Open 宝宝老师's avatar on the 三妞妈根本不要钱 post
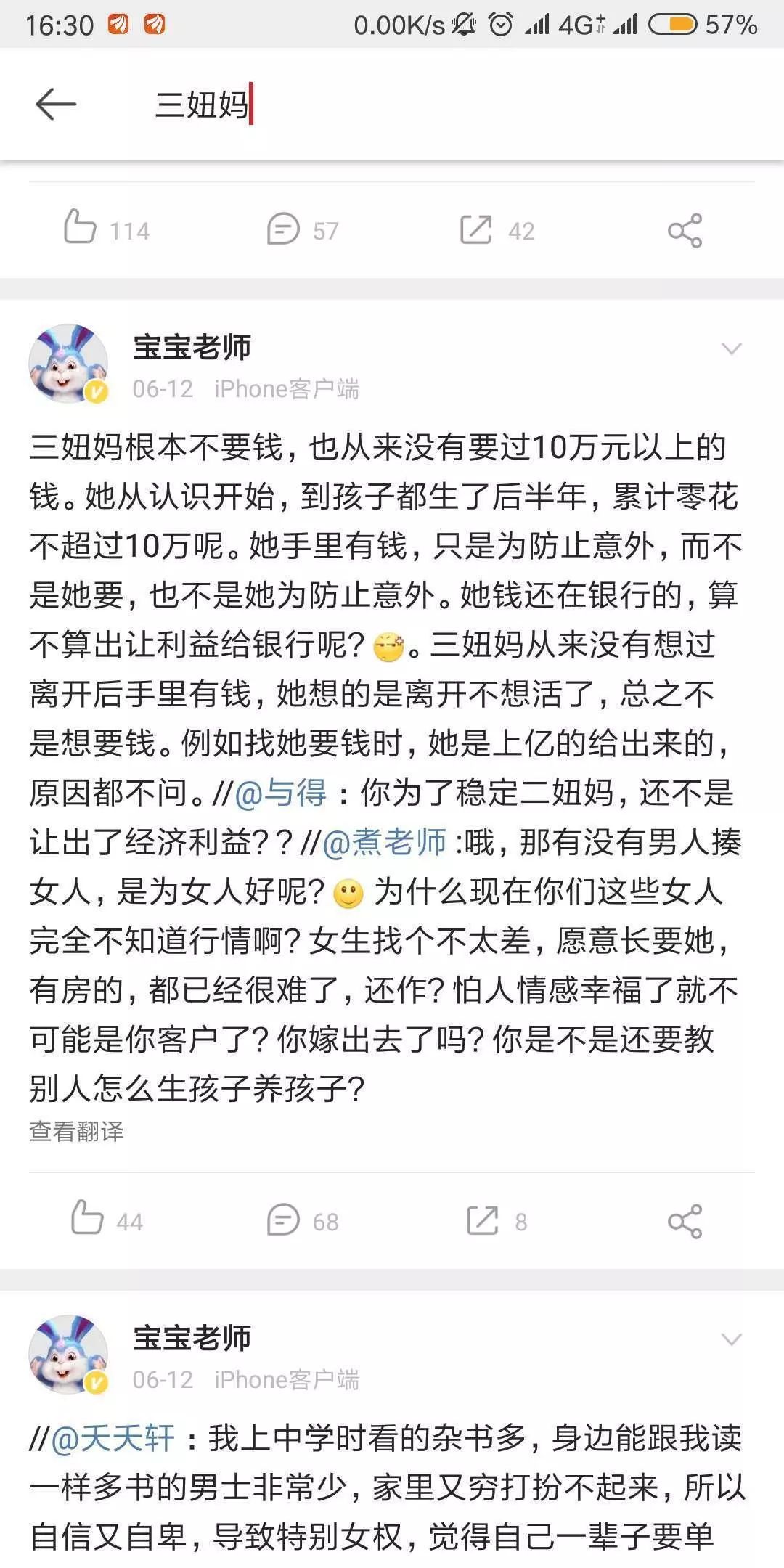Image resolution: width=784 pixels, height=1568 pixels. [x=68, y=364]
